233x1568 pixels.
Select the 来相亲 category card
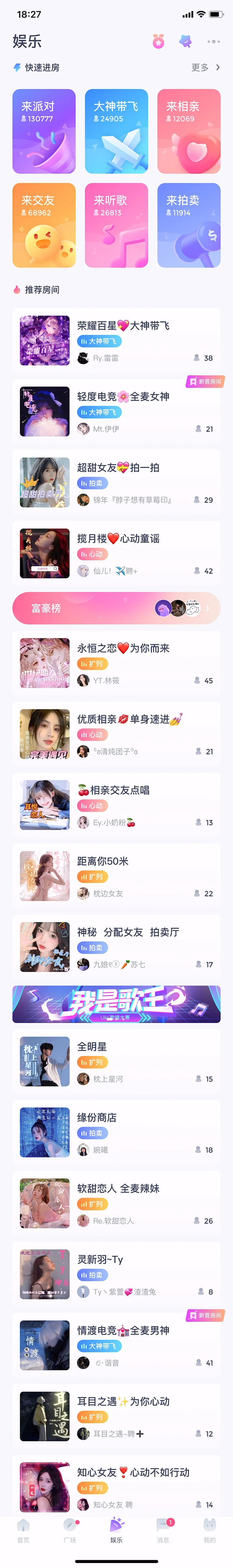[x=189, y=132]
